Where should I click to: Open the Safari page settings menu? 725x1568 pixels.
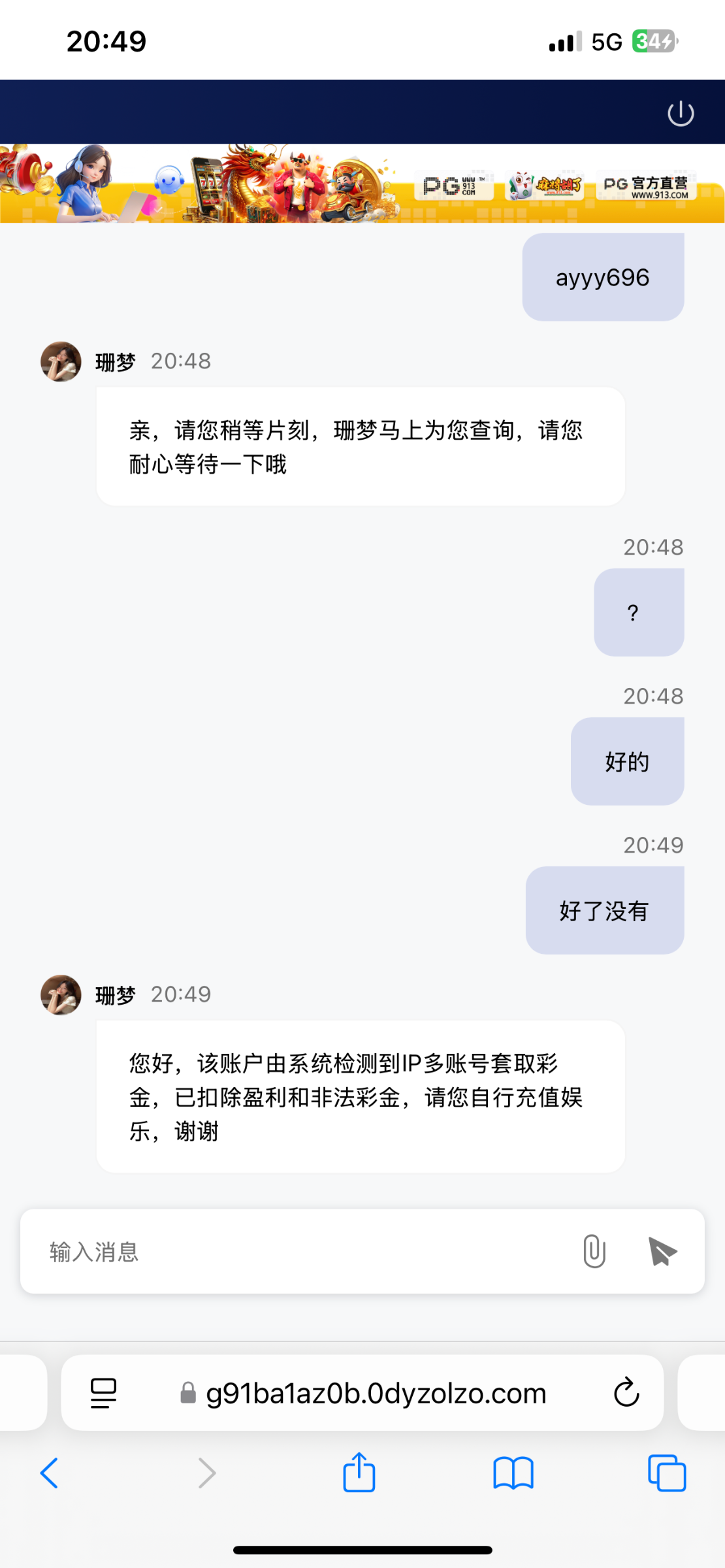[x=103, y=1393]
